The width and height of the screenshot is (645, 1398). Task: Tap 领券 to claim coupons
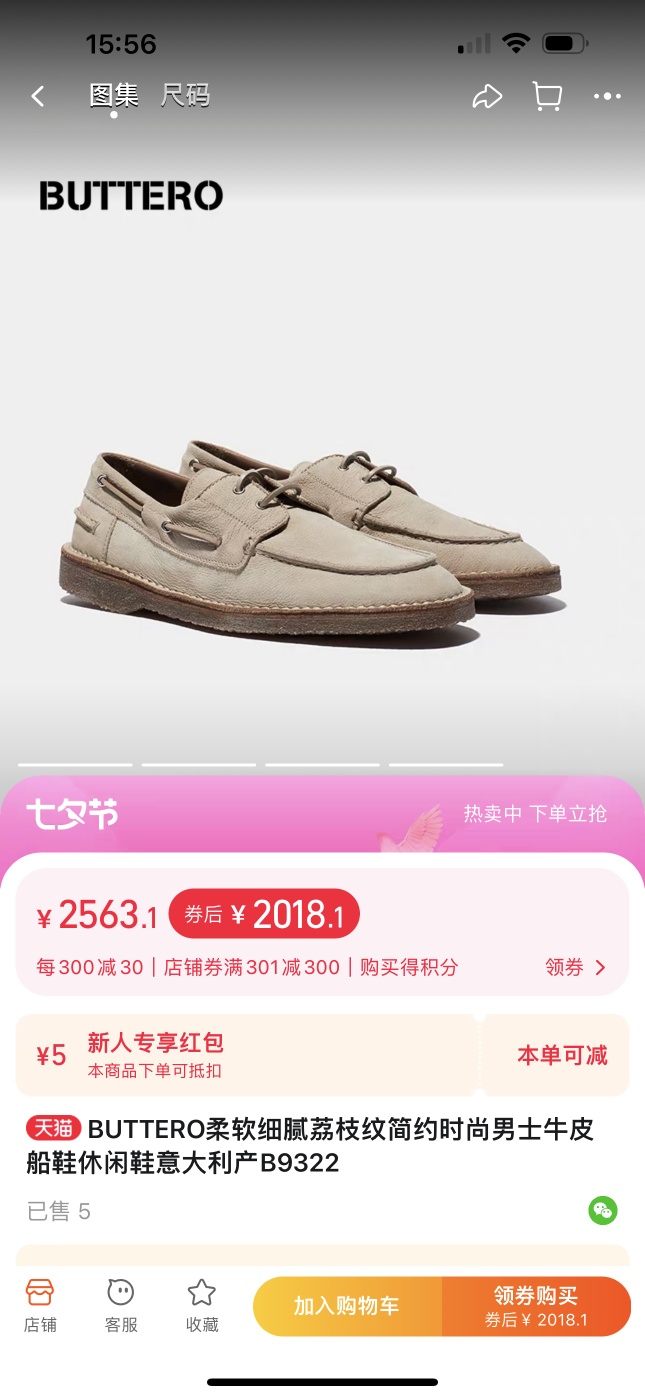(575, 967)
